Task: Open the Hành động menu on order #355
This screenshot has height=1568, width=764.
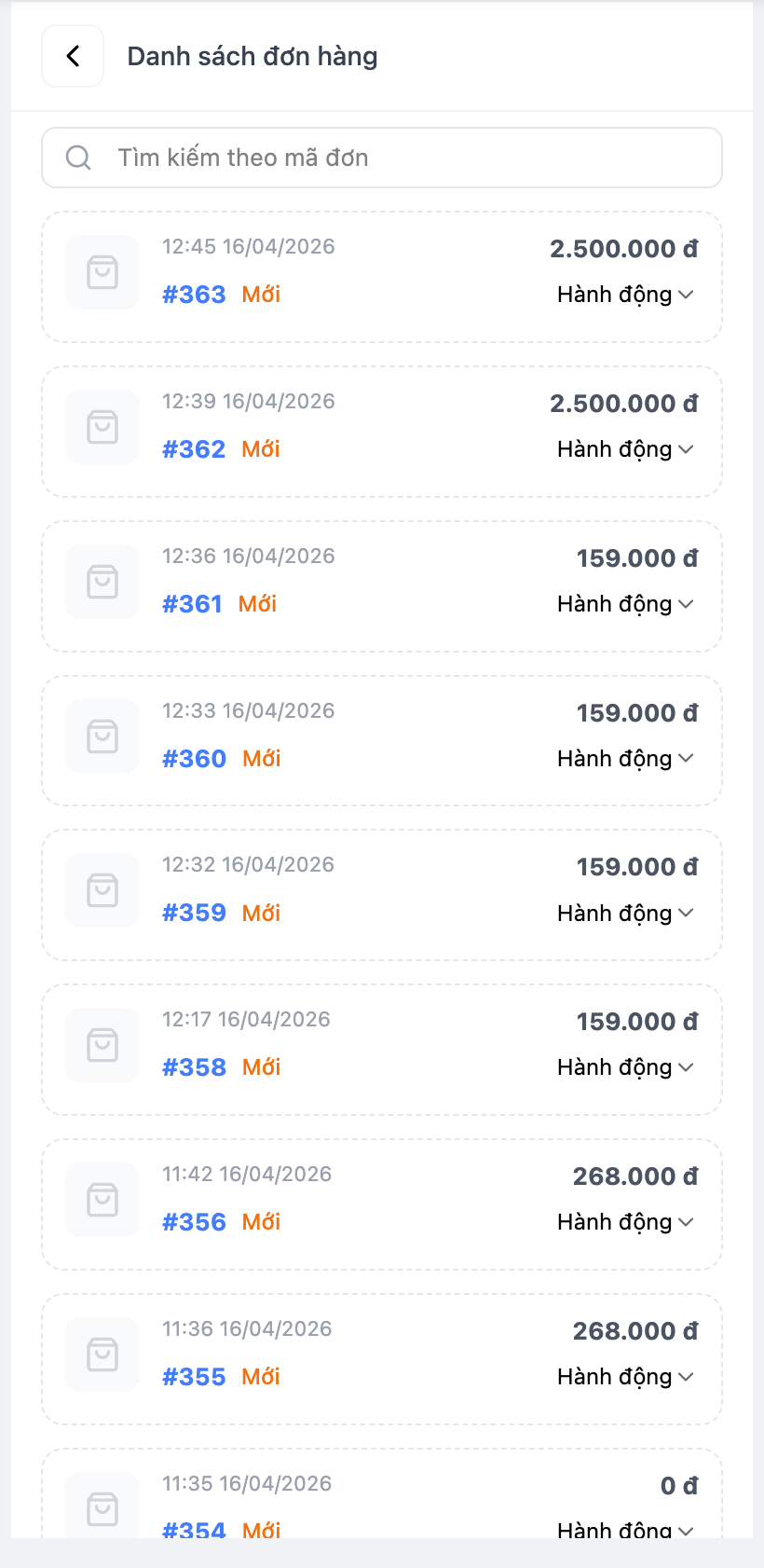Action: (624, 1376)
